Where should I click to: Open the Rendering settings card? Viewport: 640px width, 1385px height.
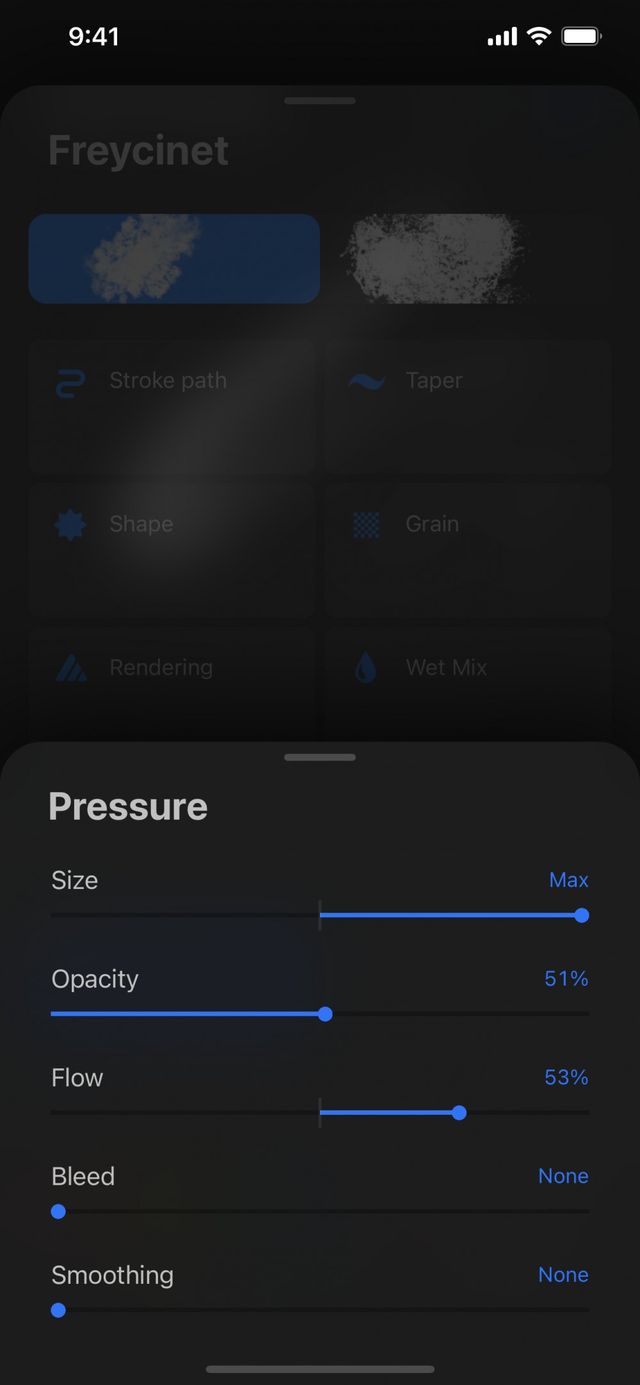172,680
